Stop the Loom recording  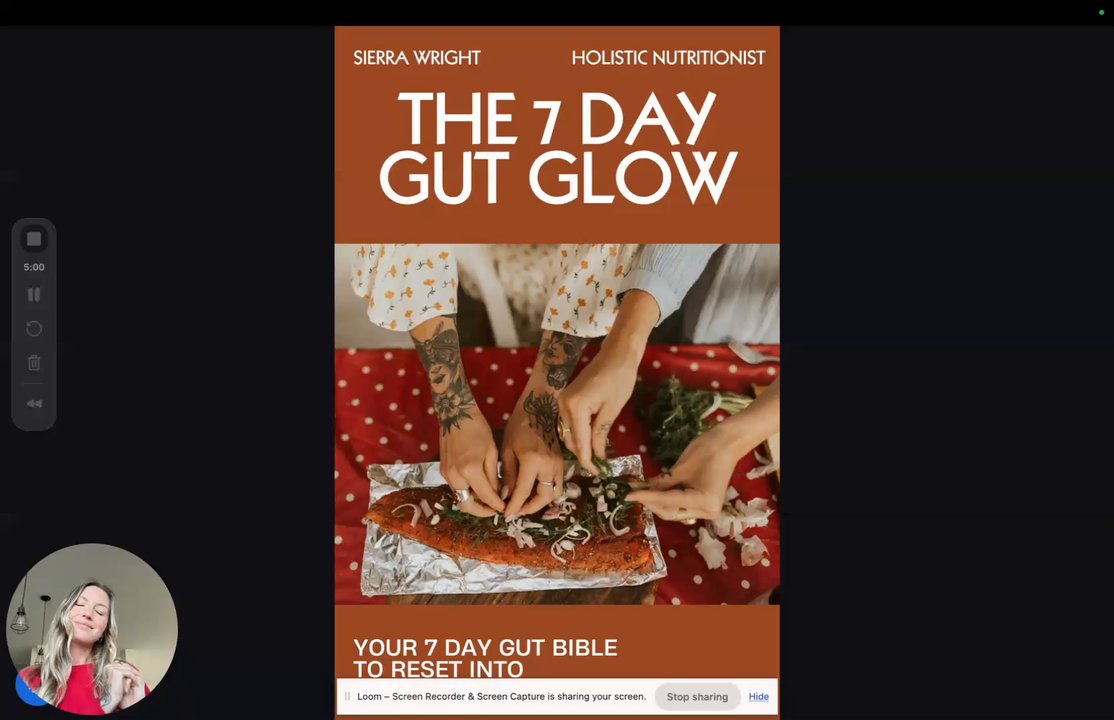pos(34,239)
